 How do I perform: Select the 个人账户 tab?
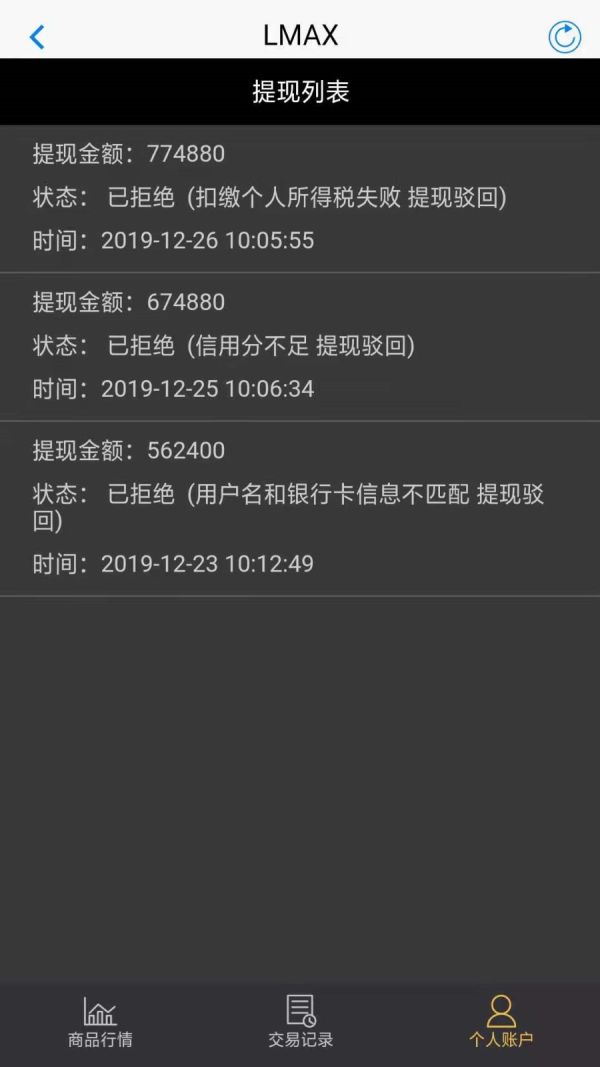501,1021
